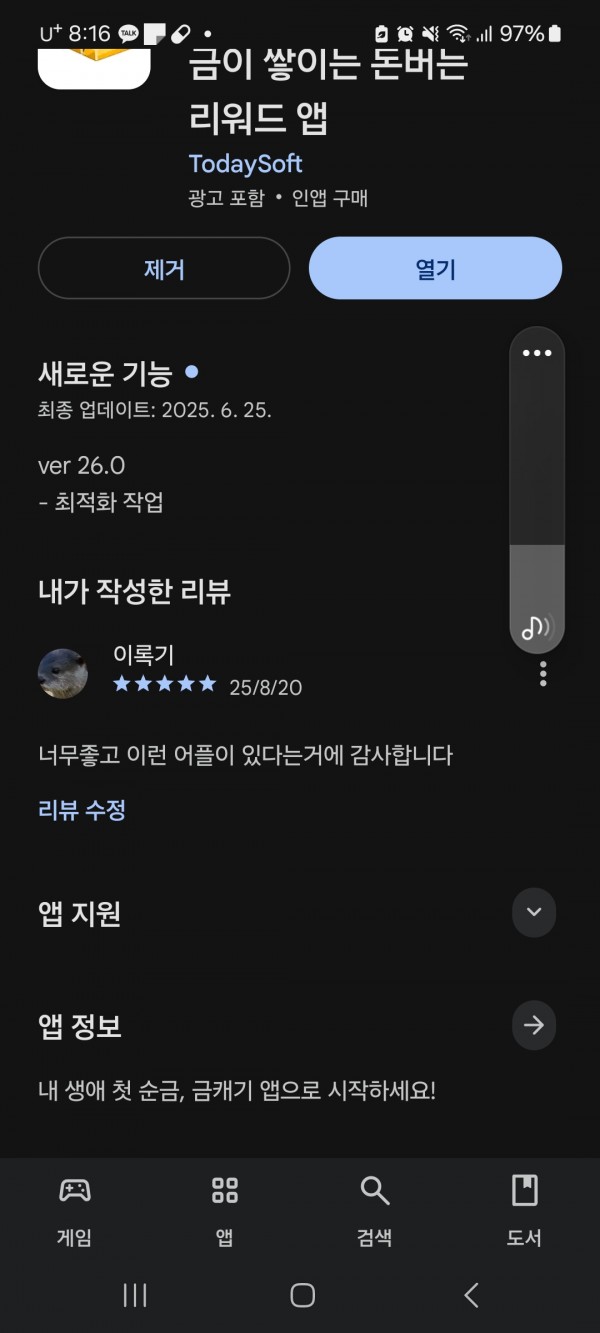Mute media volume via the music note icon

537,627
